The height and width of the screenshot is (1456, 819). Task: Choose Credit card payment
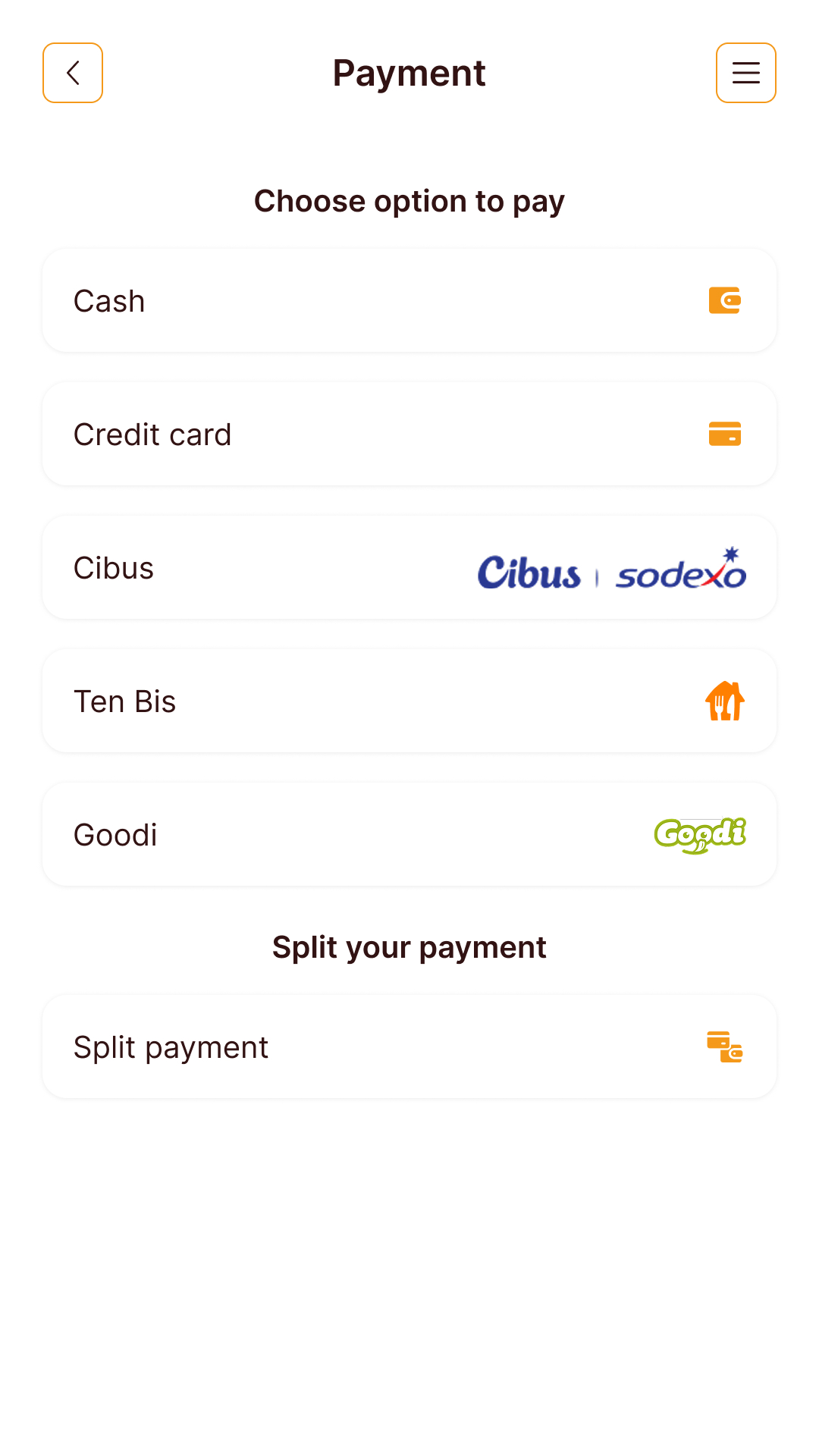[409, 435]
